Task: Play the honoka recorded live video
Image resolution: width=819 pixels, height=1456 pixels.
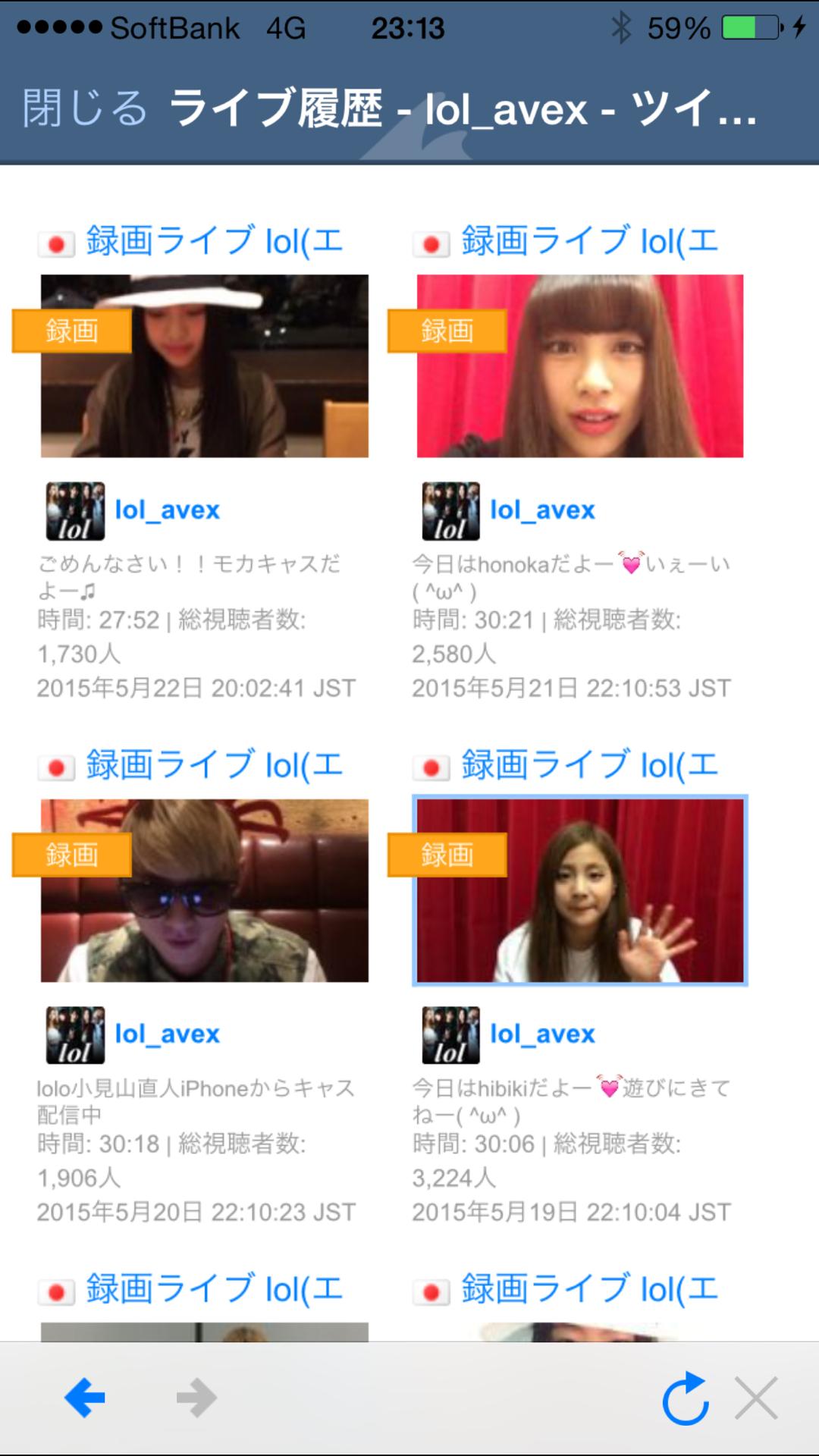Action: (580, 366)
